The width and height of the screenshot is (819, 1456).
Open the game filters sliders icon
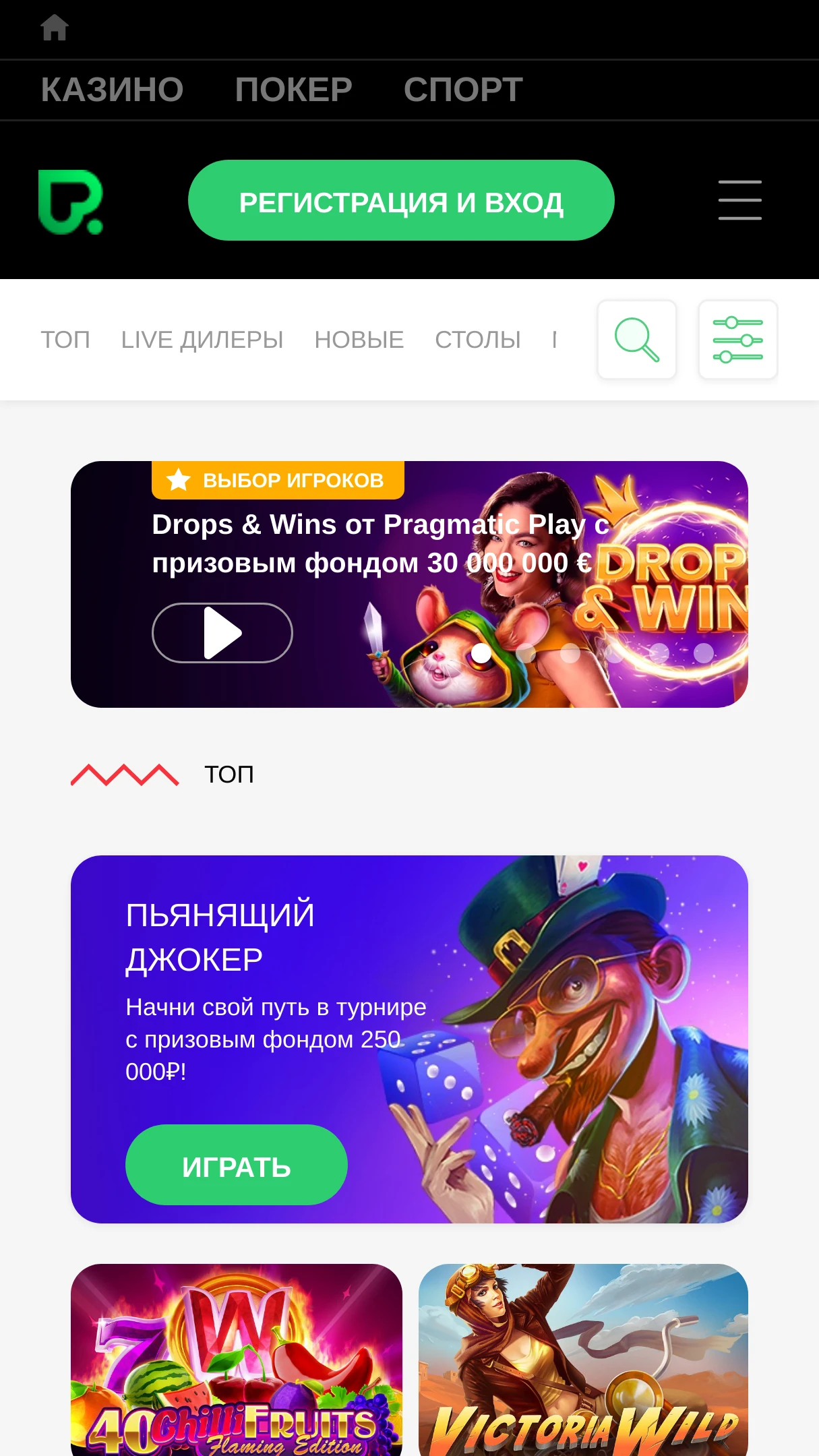click(737, 340)
